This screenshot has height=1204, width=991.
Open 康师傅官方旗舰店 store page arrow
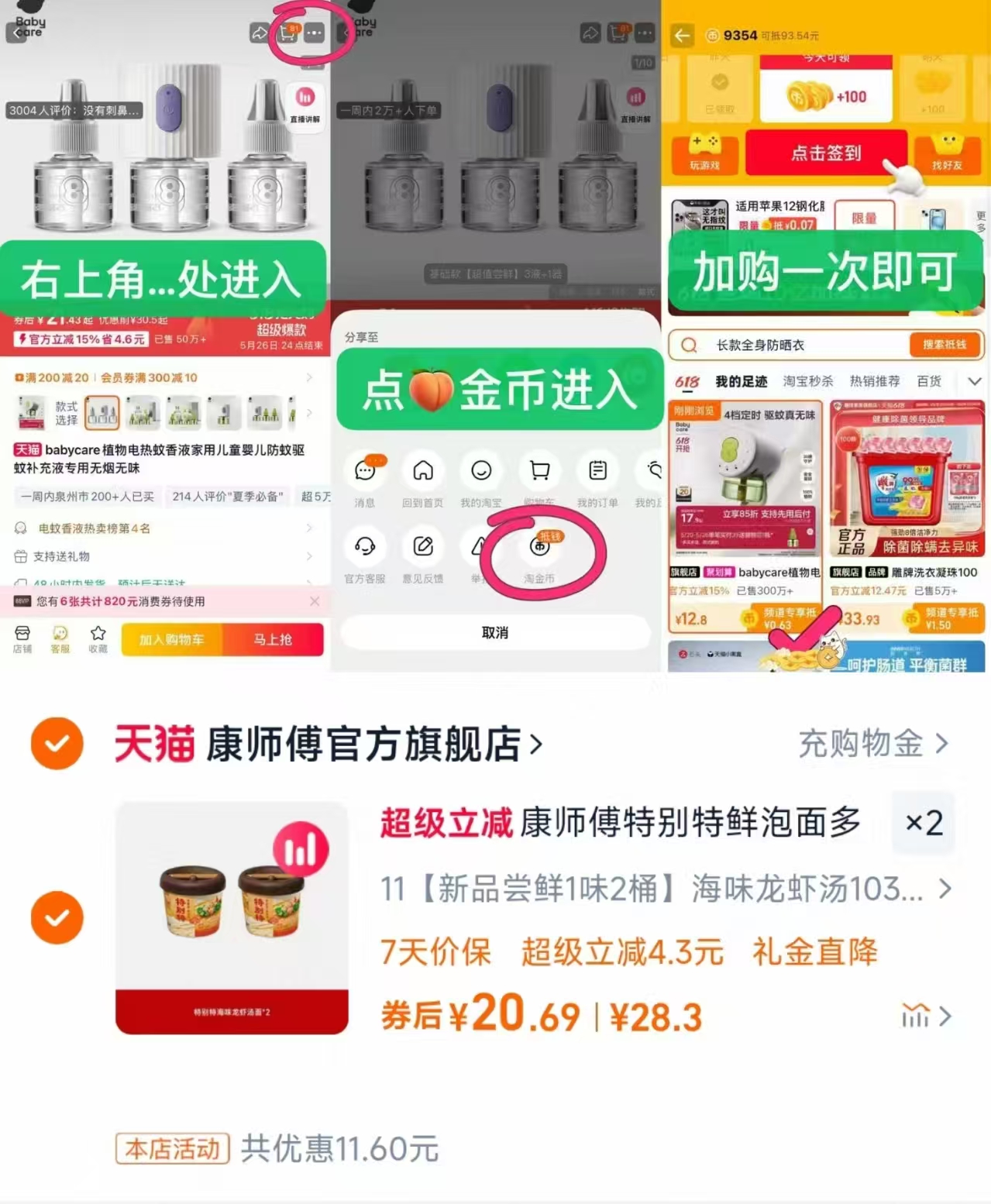point(535,744)
